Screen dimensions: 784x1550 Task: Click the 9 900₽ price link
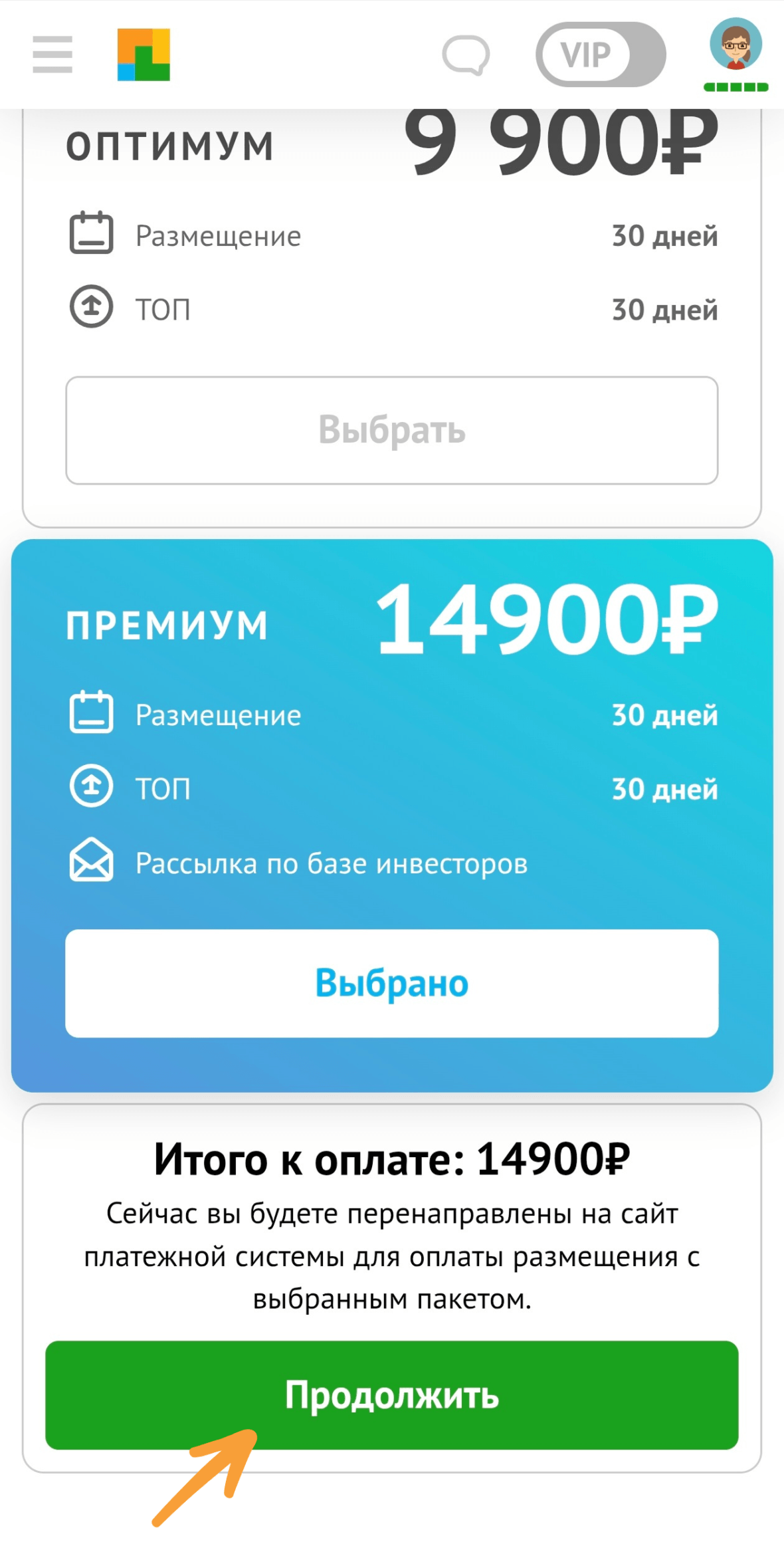click(x=560, y=141)
